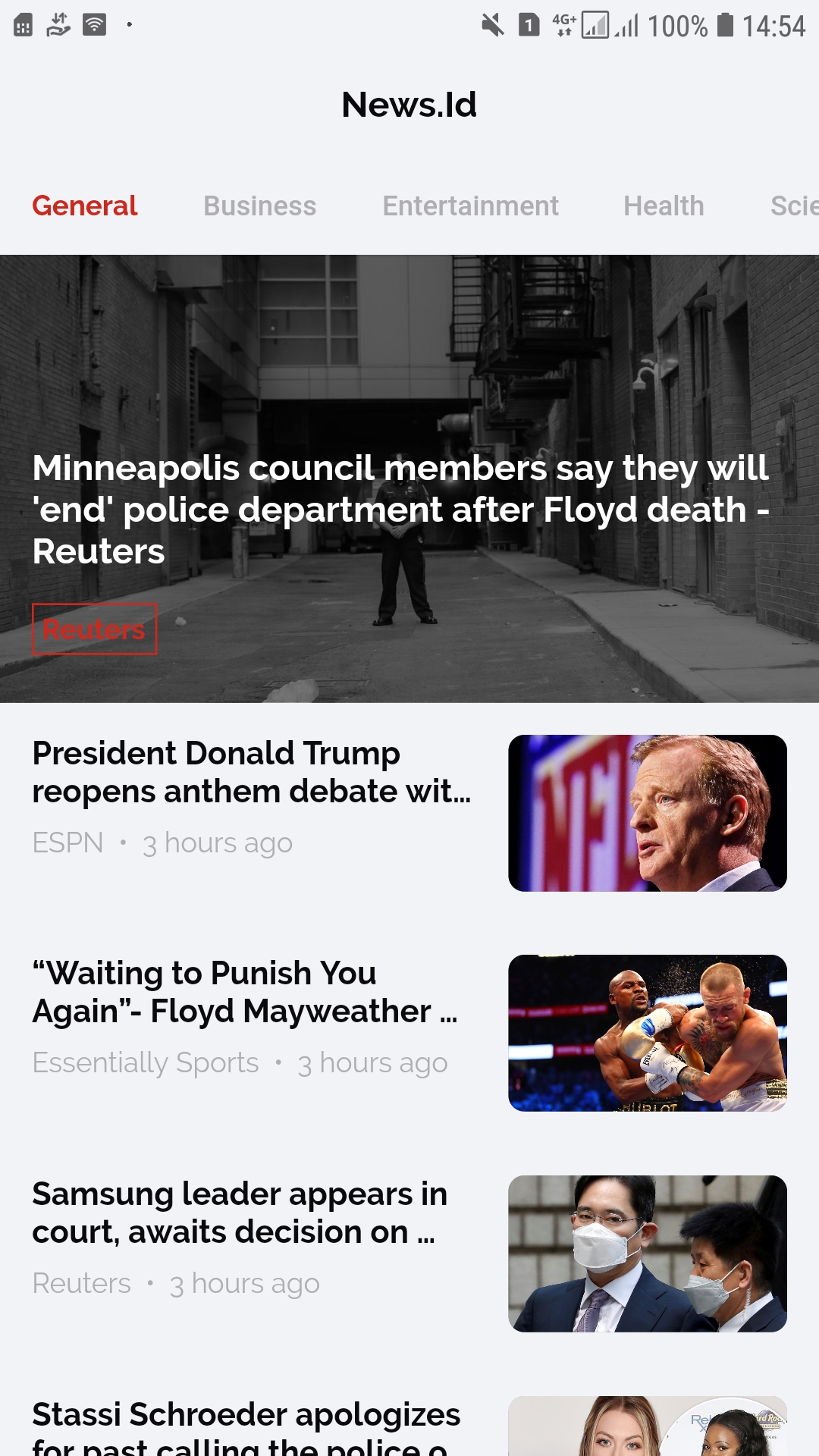
Task: Select the General tab
Action: [x=85, y=206]
